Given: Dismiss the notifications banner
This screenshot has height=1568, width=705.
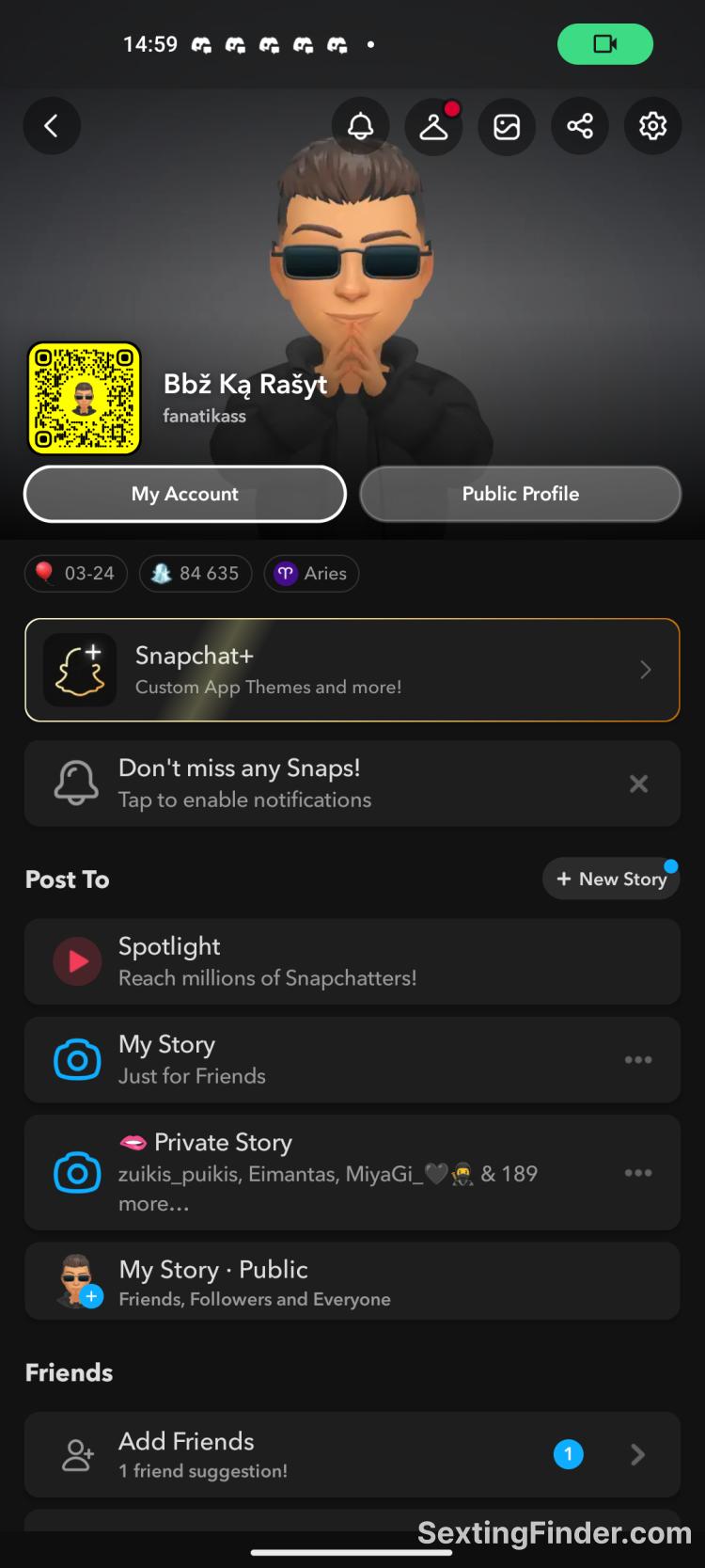Looking at the screenshot, I should 638,784.
